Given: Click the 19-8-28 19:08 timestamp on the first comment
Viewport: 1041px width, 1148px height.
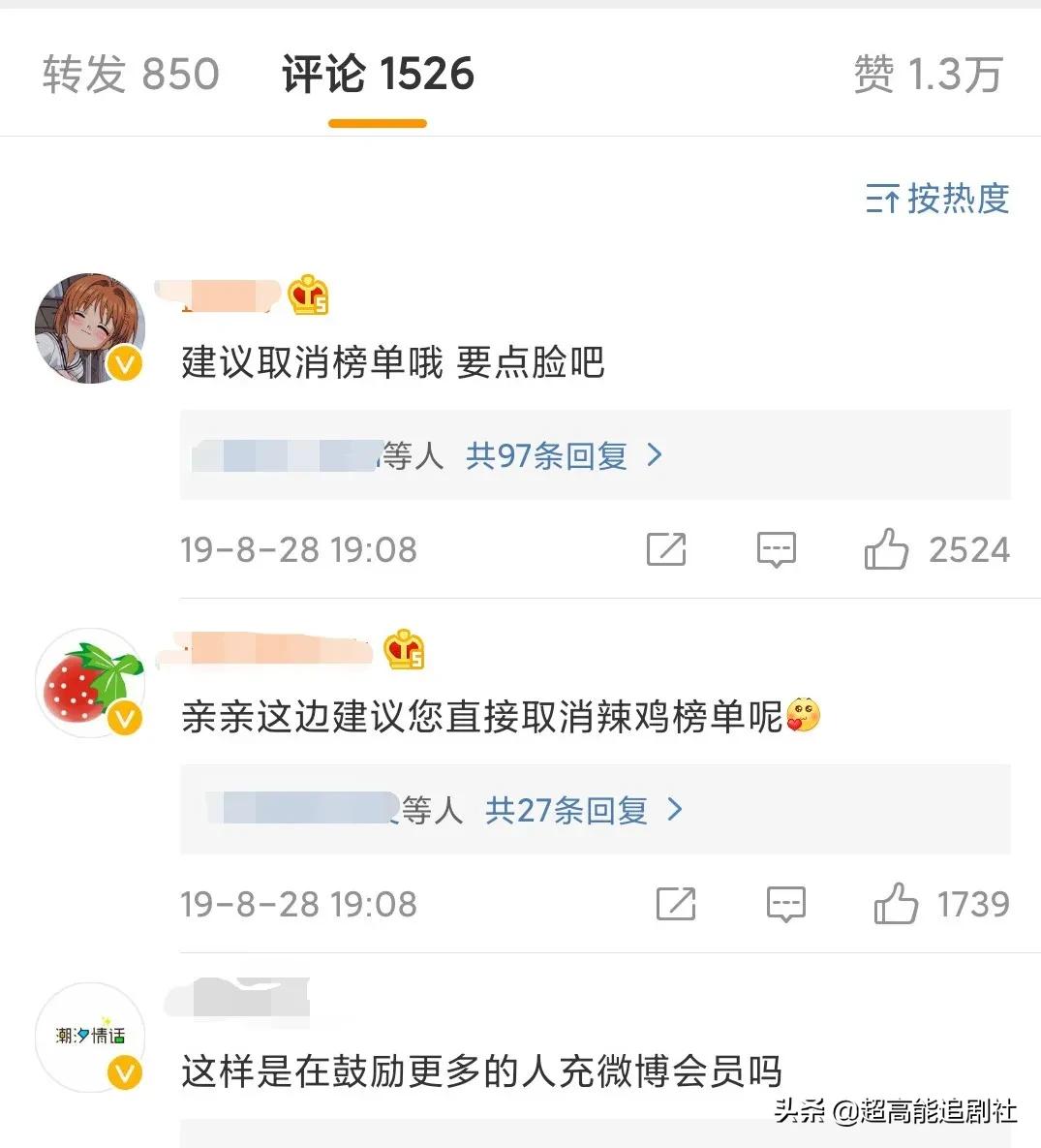Looking at the screenshot, I should (x=298, y=549).
